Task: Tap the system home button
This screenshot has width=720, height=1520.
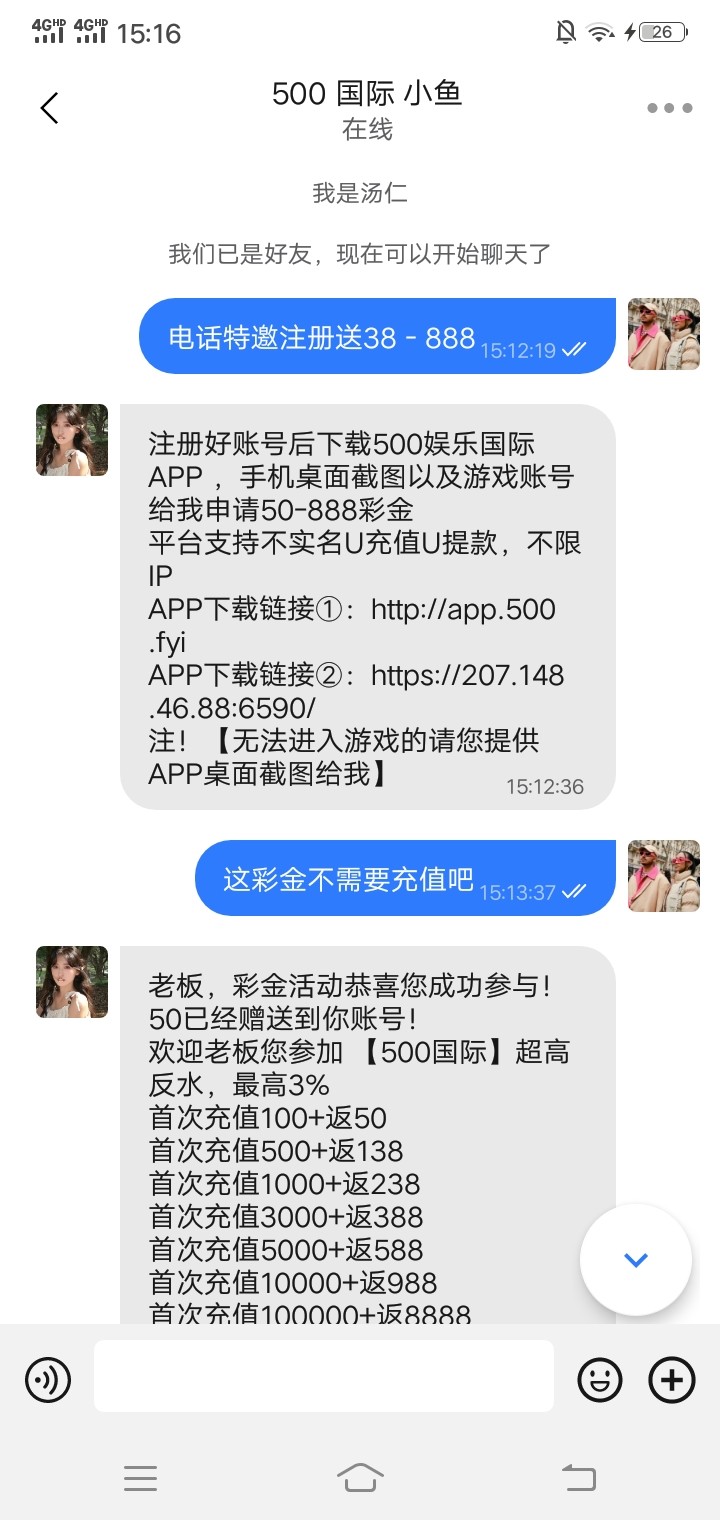Action: point(360,1477)
